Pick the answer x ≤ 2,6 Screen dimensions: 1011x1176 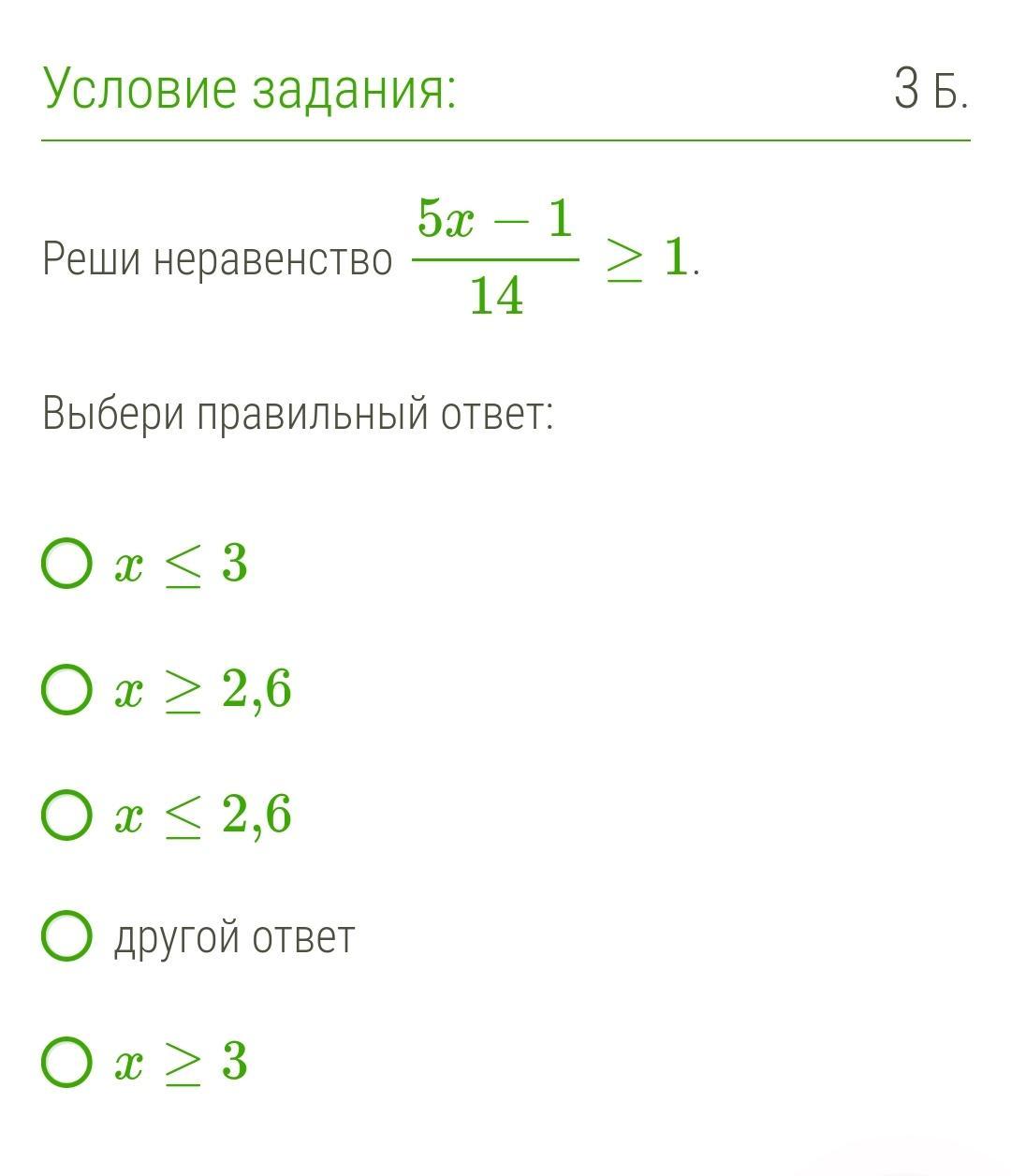67,815
